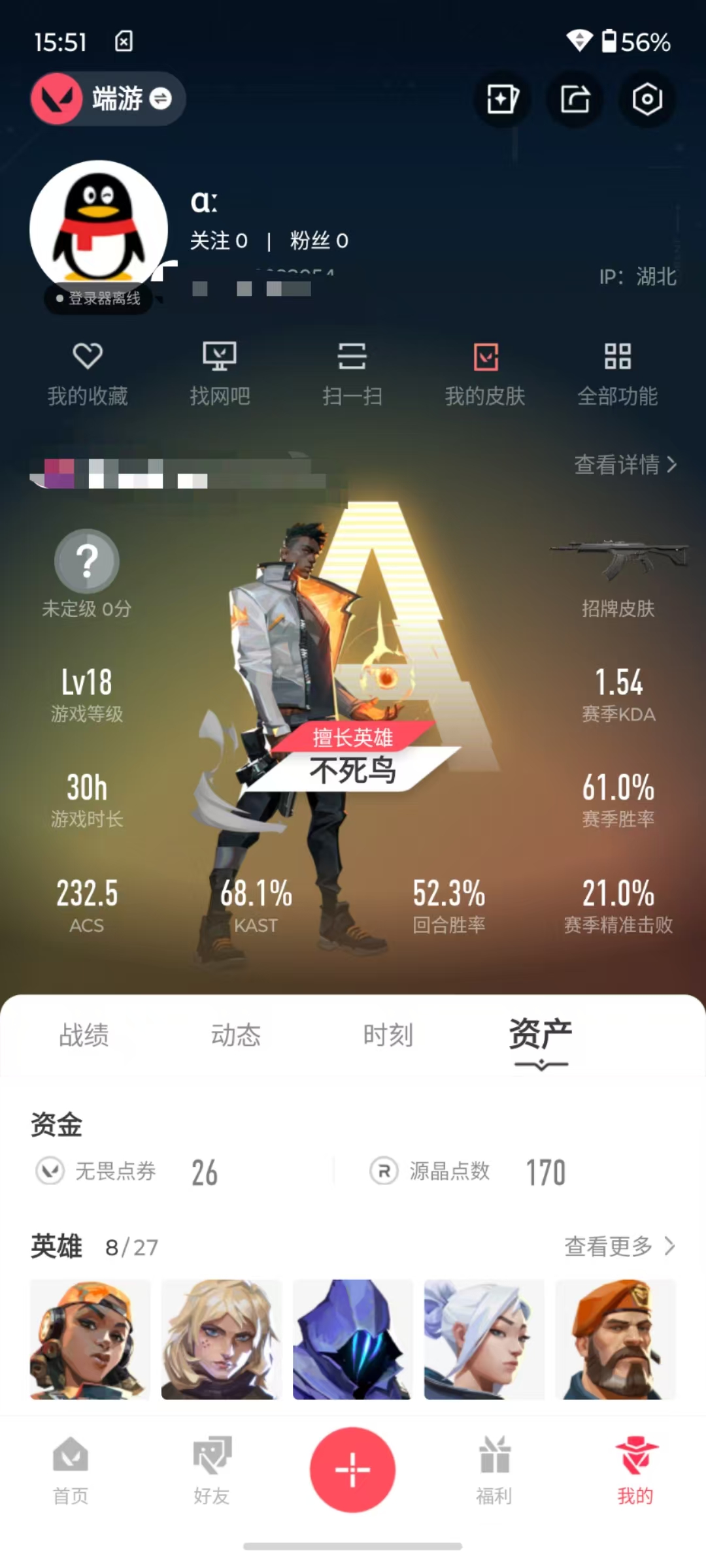Open the settings hexagon icon
The width and height of the screenshot is (706, 1568).
[x=647, y=99]
